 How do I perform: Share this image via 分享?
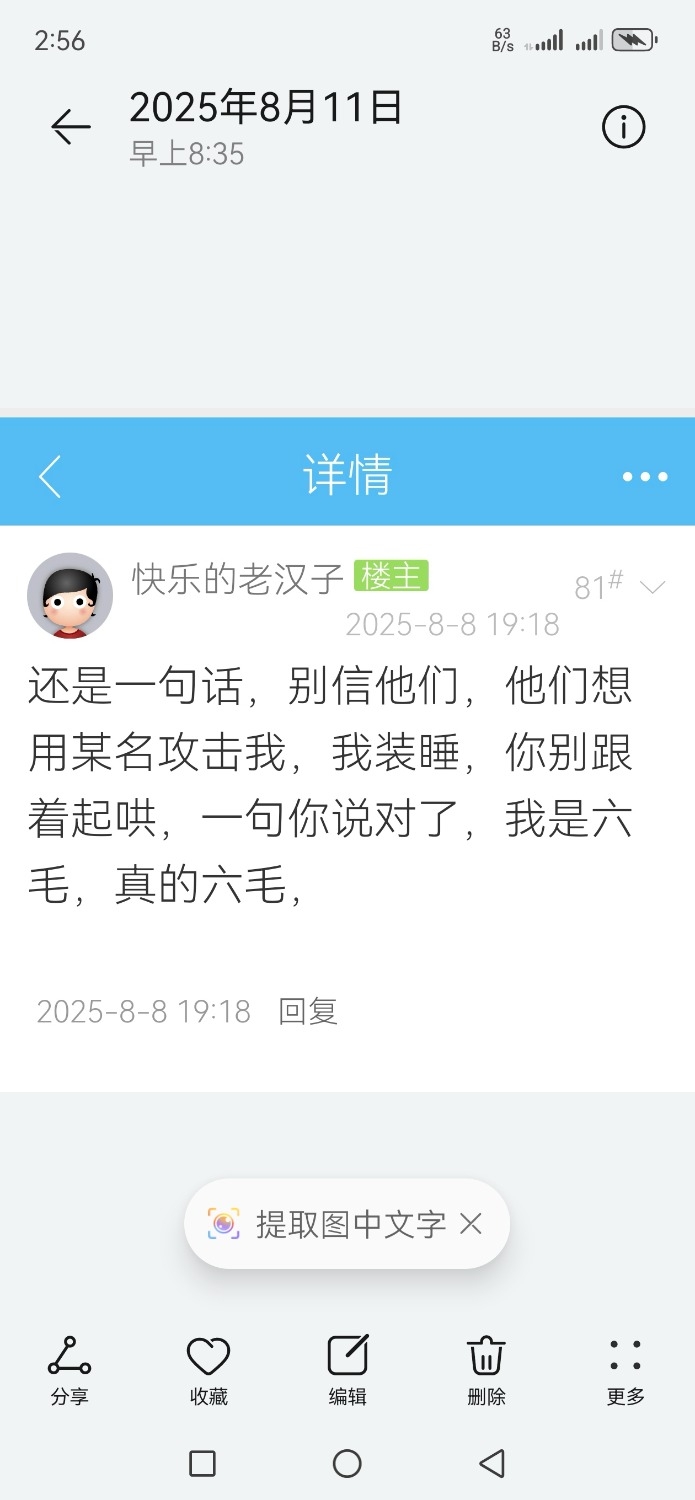pos(69,1371)
